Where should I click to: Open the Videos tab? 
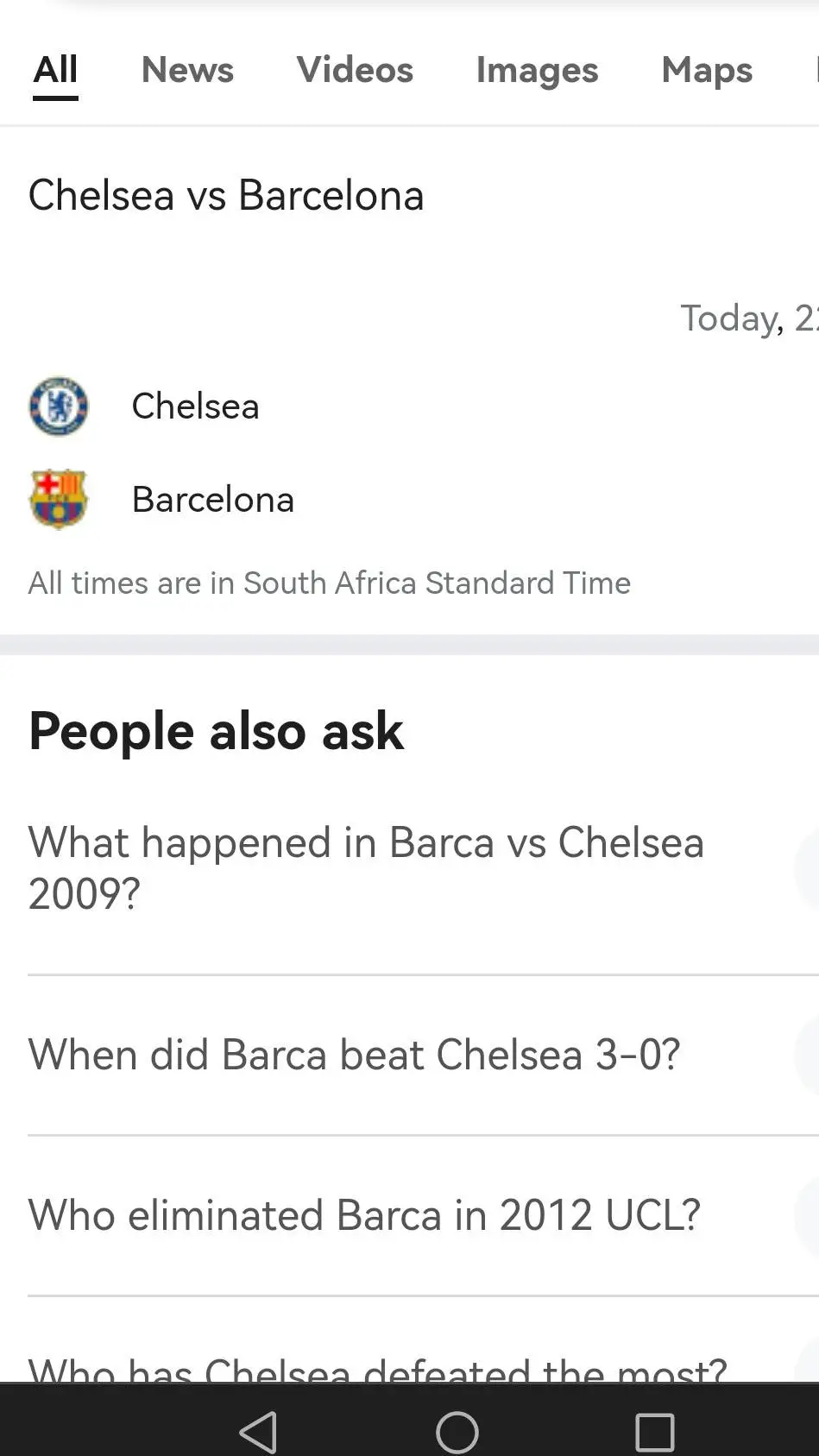click(354, 71)
